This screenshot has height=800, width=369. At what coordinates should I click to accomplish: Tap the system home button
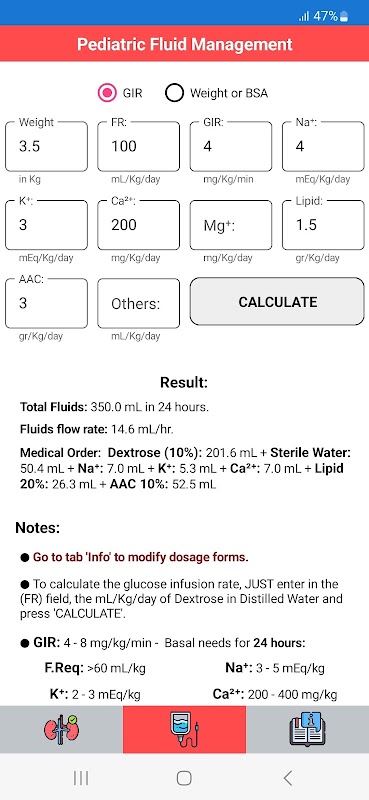(x=184, y=778)
